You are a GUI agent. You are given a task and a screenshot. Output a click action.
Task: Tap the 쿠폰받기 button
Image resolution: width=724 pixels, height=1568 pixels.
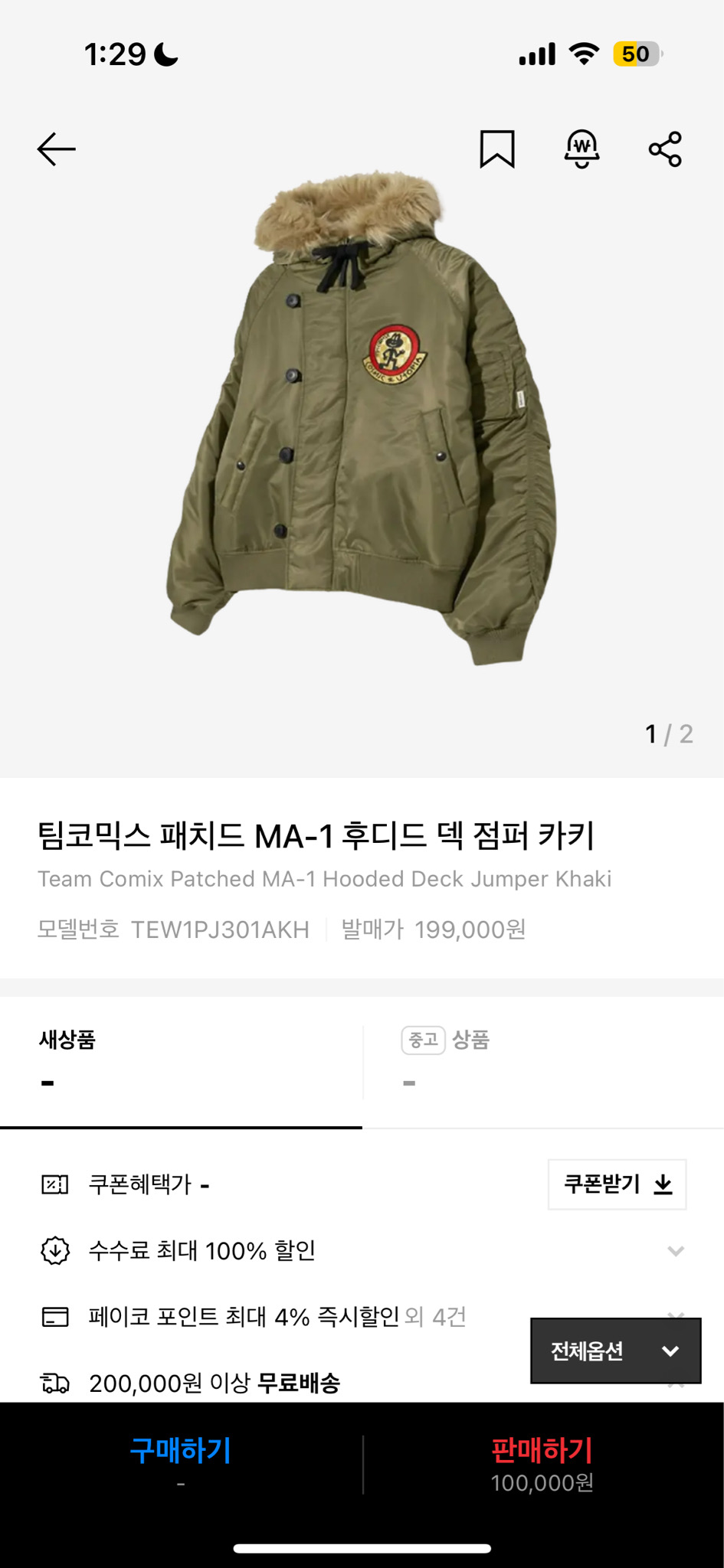618,1184
